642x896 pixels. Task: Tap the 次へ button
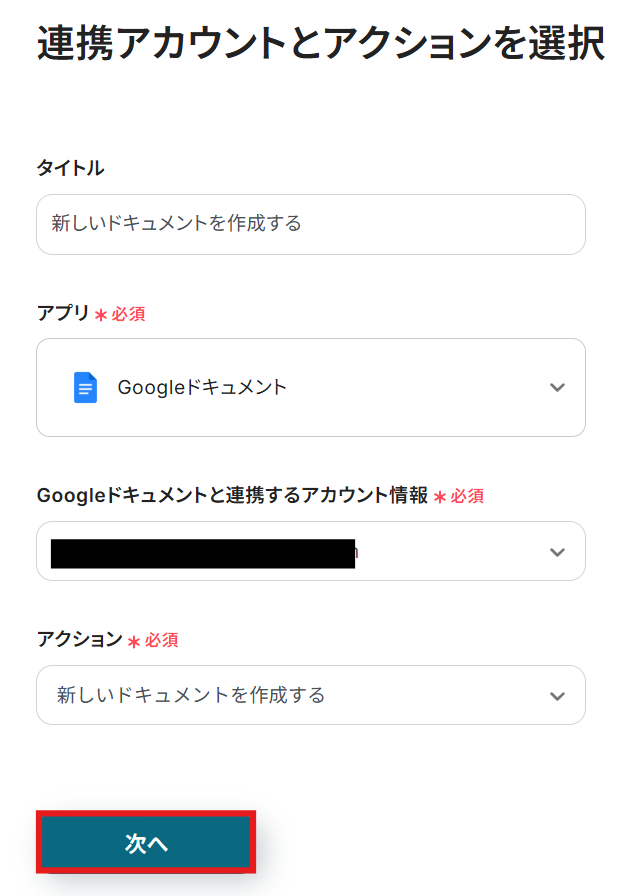[146, 843]
